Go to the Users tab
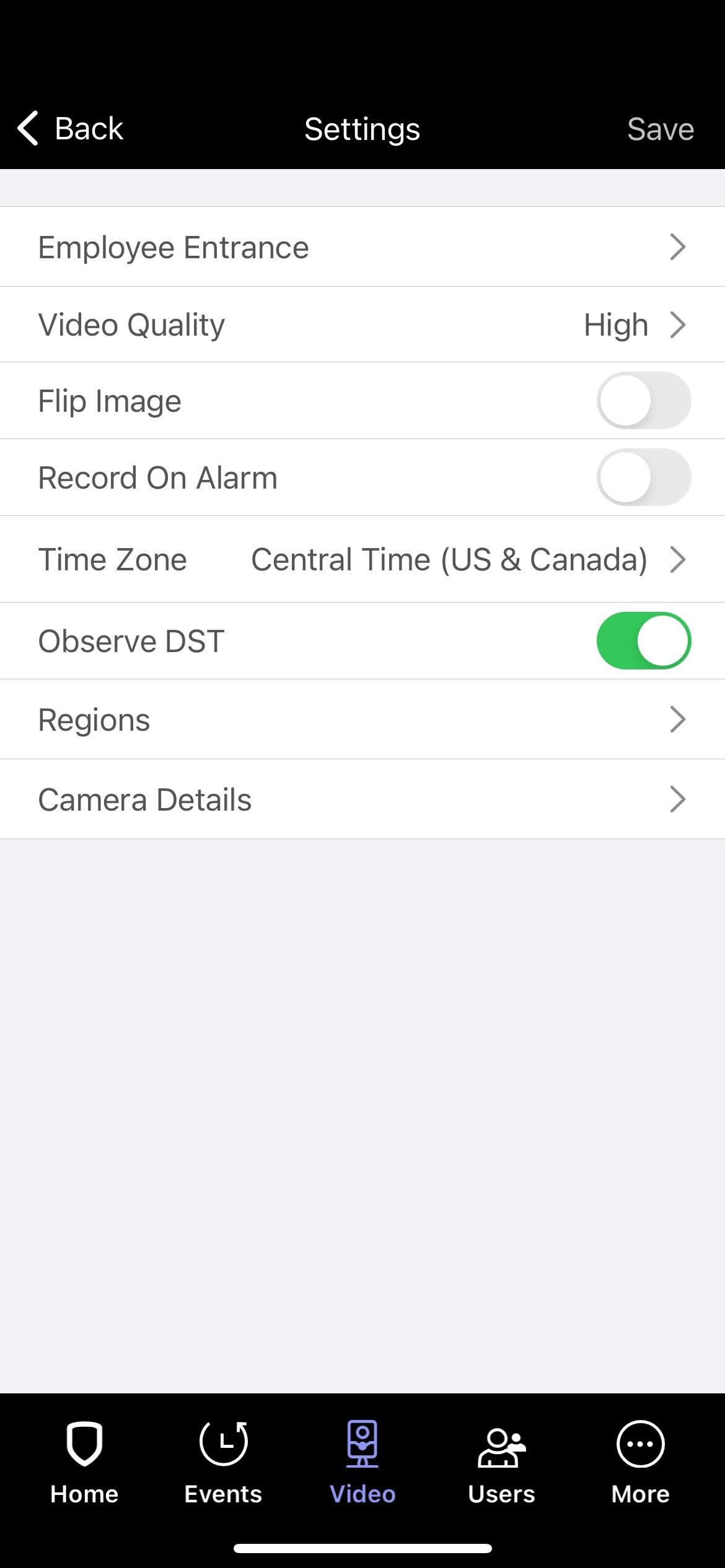725x1568 pixels. (x=501, y=1463)
